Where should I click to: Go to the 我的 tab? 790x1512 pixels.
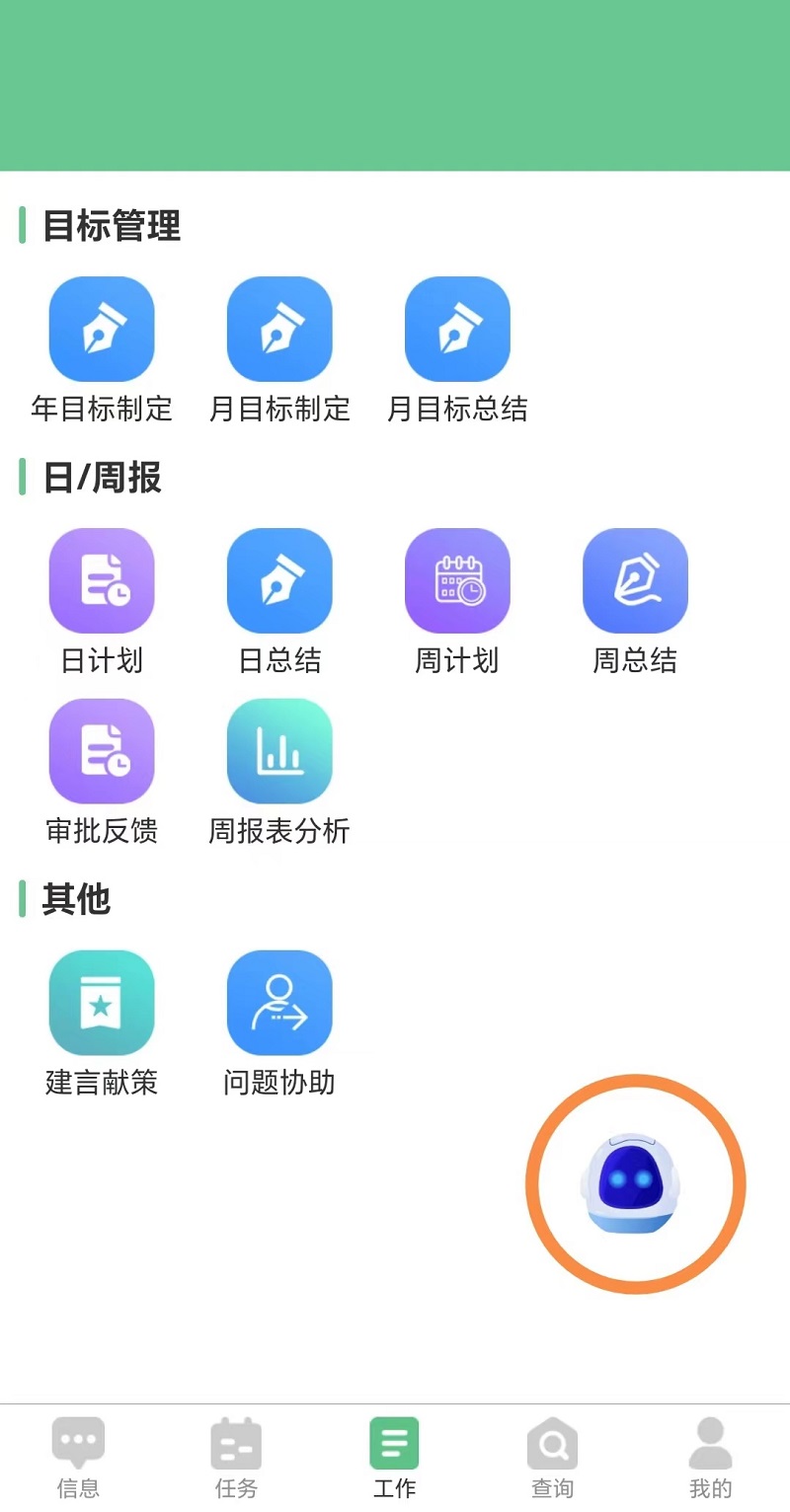click(x=710, y=1458)
